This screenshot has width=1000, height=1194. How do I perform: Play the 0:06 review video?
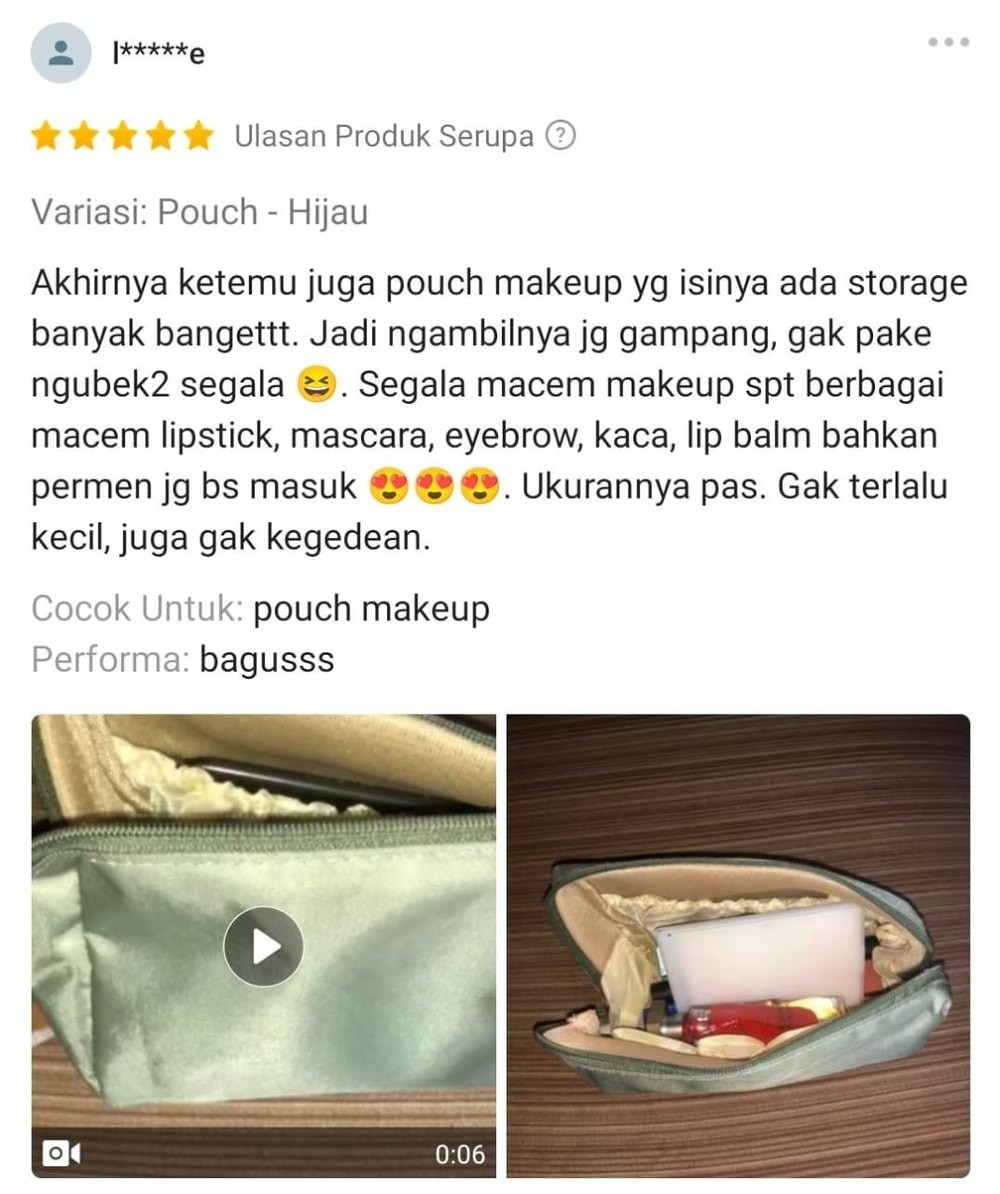[x=263, y=946]
